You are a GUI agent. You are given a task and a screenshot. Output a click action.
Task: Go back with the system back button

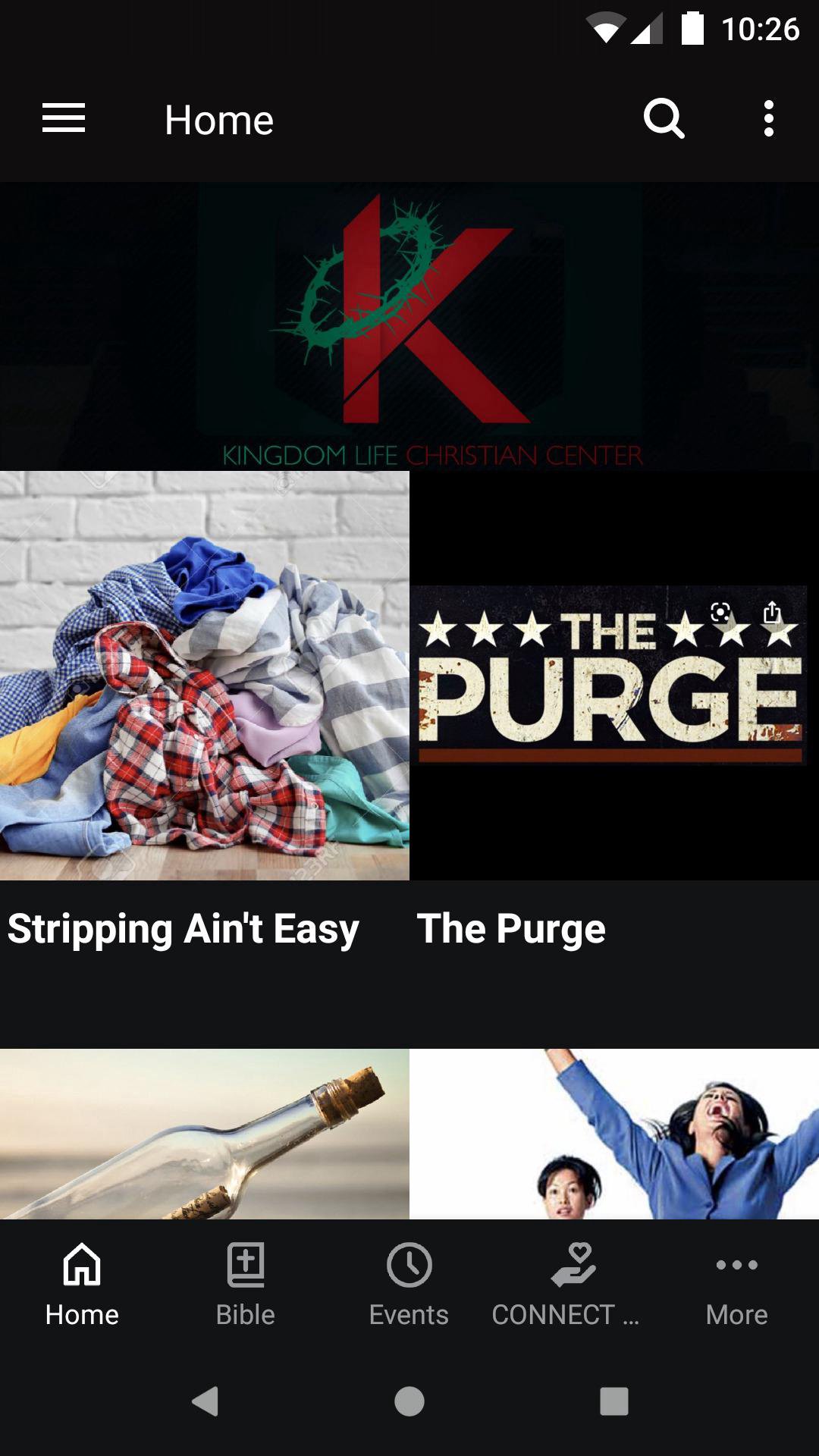pyautogui.click(x=205, y=1401)
